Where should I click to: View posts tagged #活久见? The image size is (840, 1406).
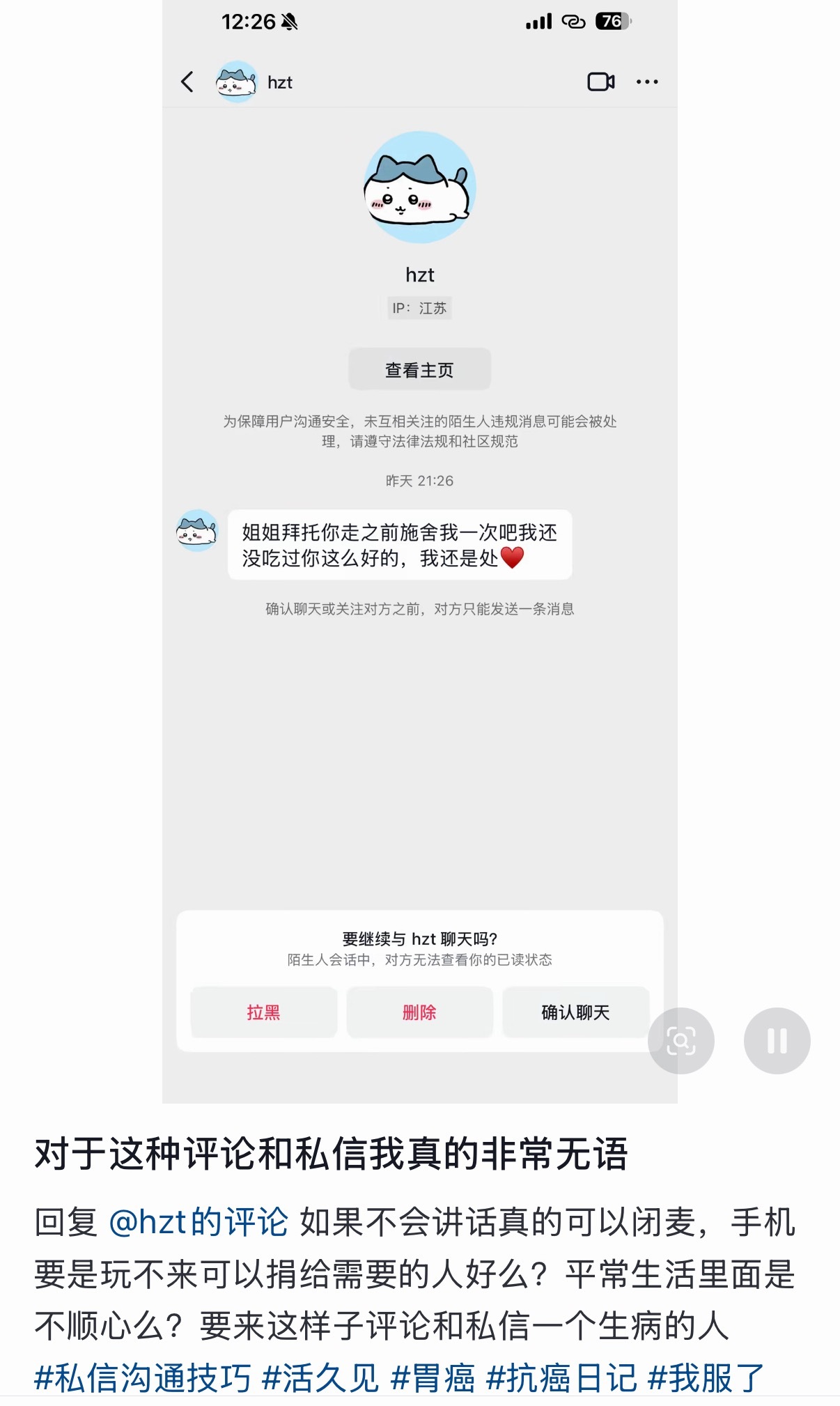coord(320,1378)
